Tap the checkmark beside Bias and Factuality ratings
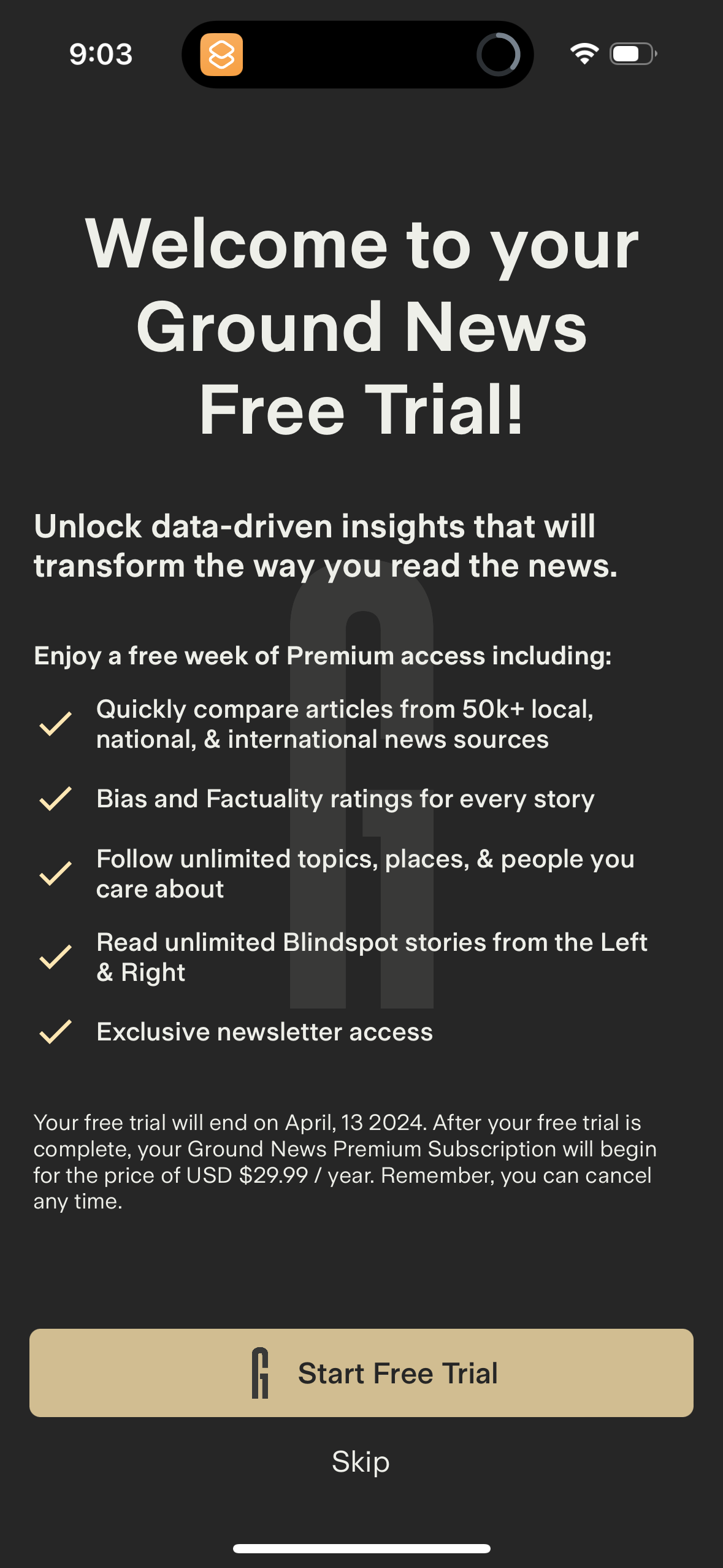The image size is (723, 1568). point(55,798)
